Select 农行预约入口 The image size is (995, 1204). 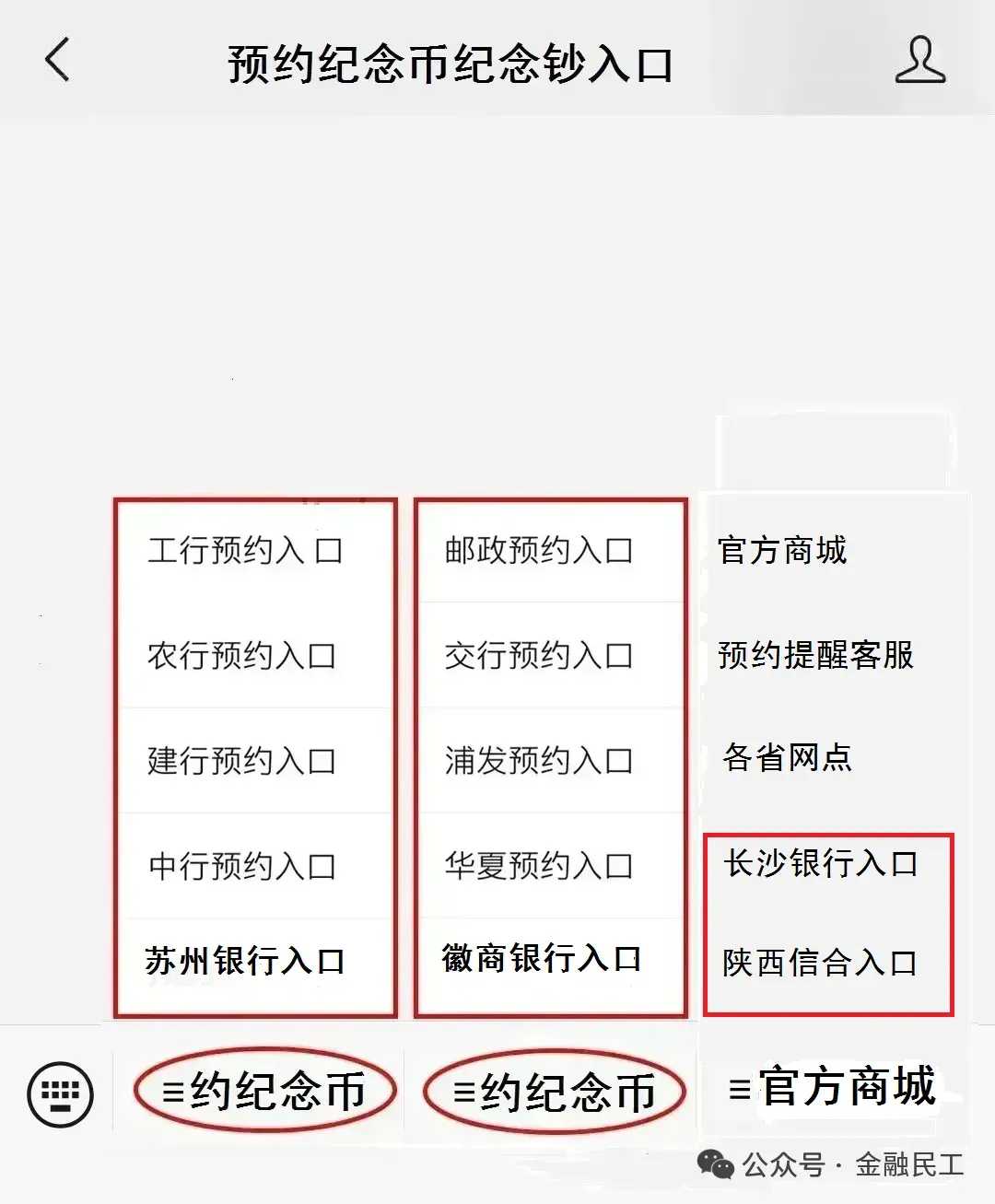[x=241, y=656]
